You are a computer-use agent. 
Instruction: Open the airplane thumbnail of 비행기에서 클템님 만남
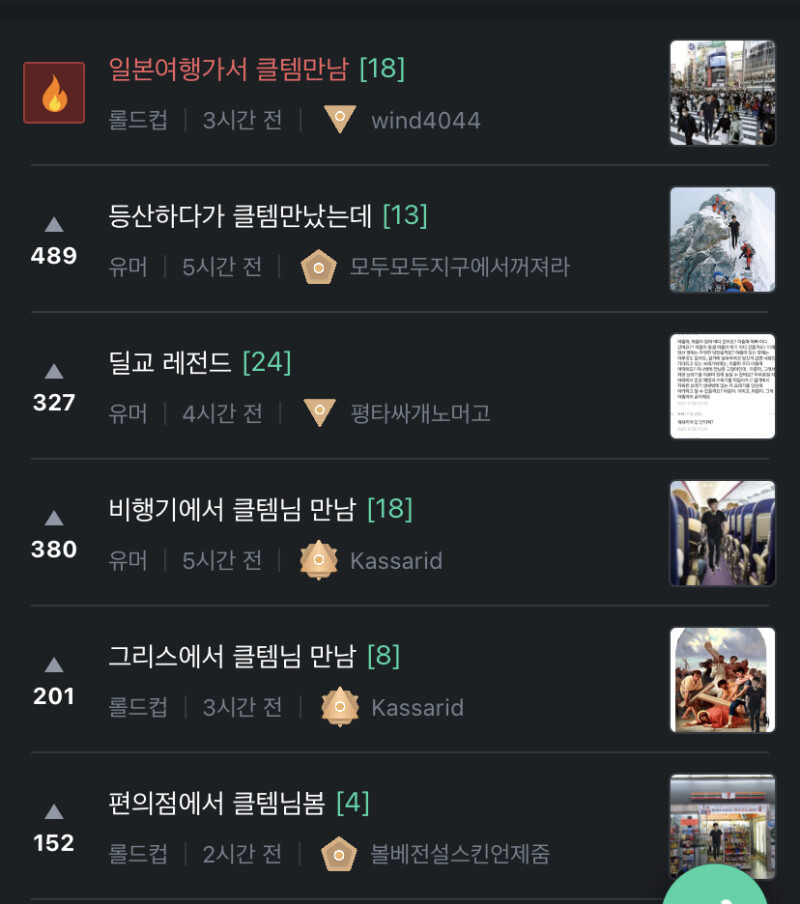pyautogui.click(x=722, y=533)
